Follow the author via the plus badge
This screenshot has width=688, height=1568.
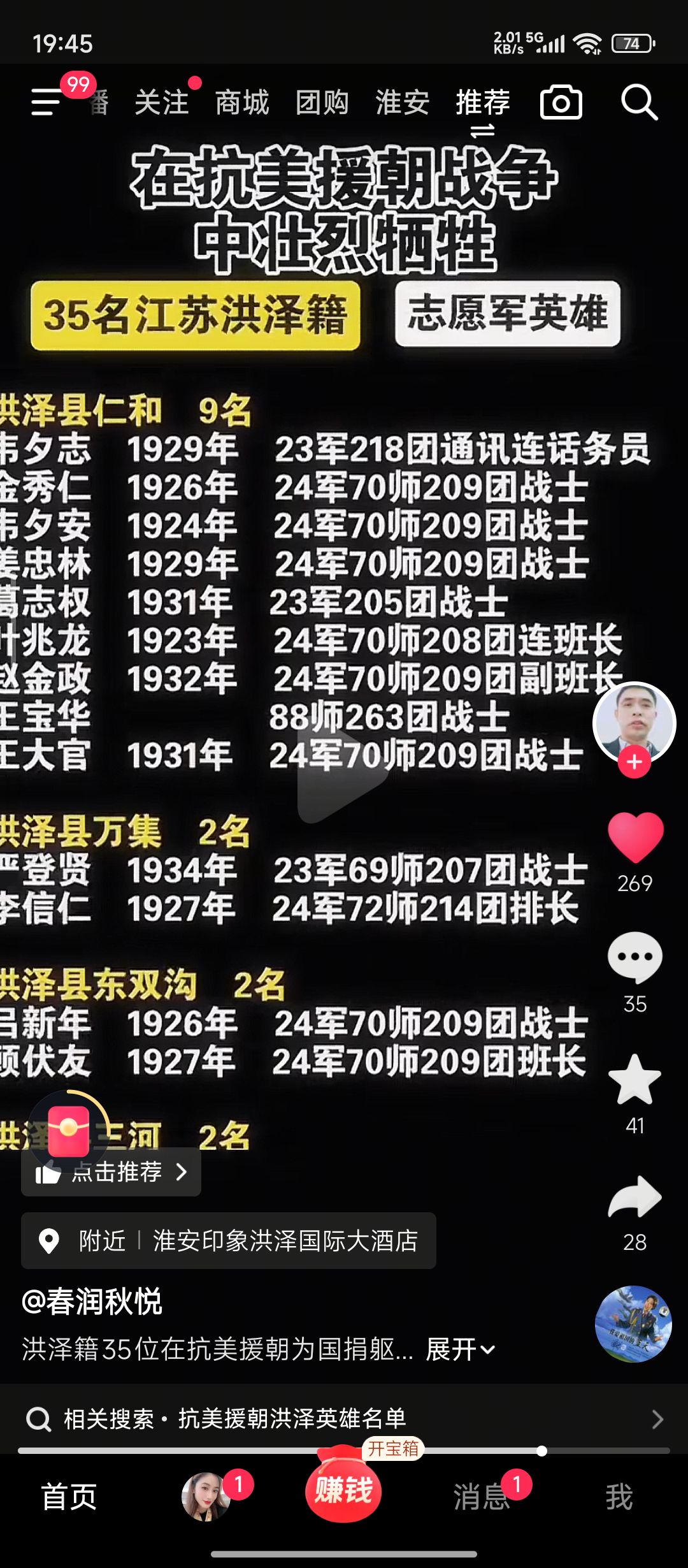(x=634, y=762)
